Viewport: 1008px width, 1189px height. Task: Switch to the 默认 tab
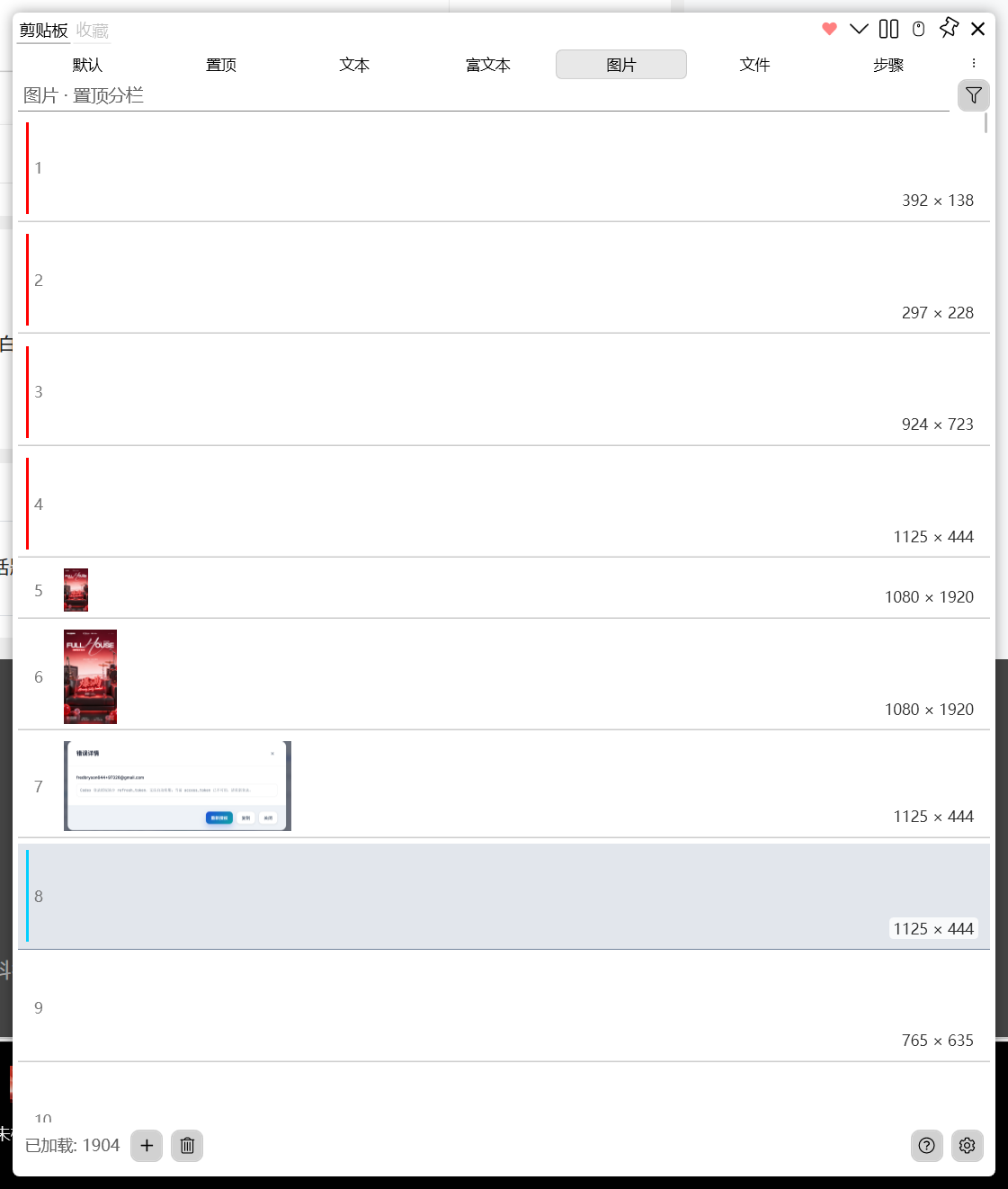click(x=87, y=65)
